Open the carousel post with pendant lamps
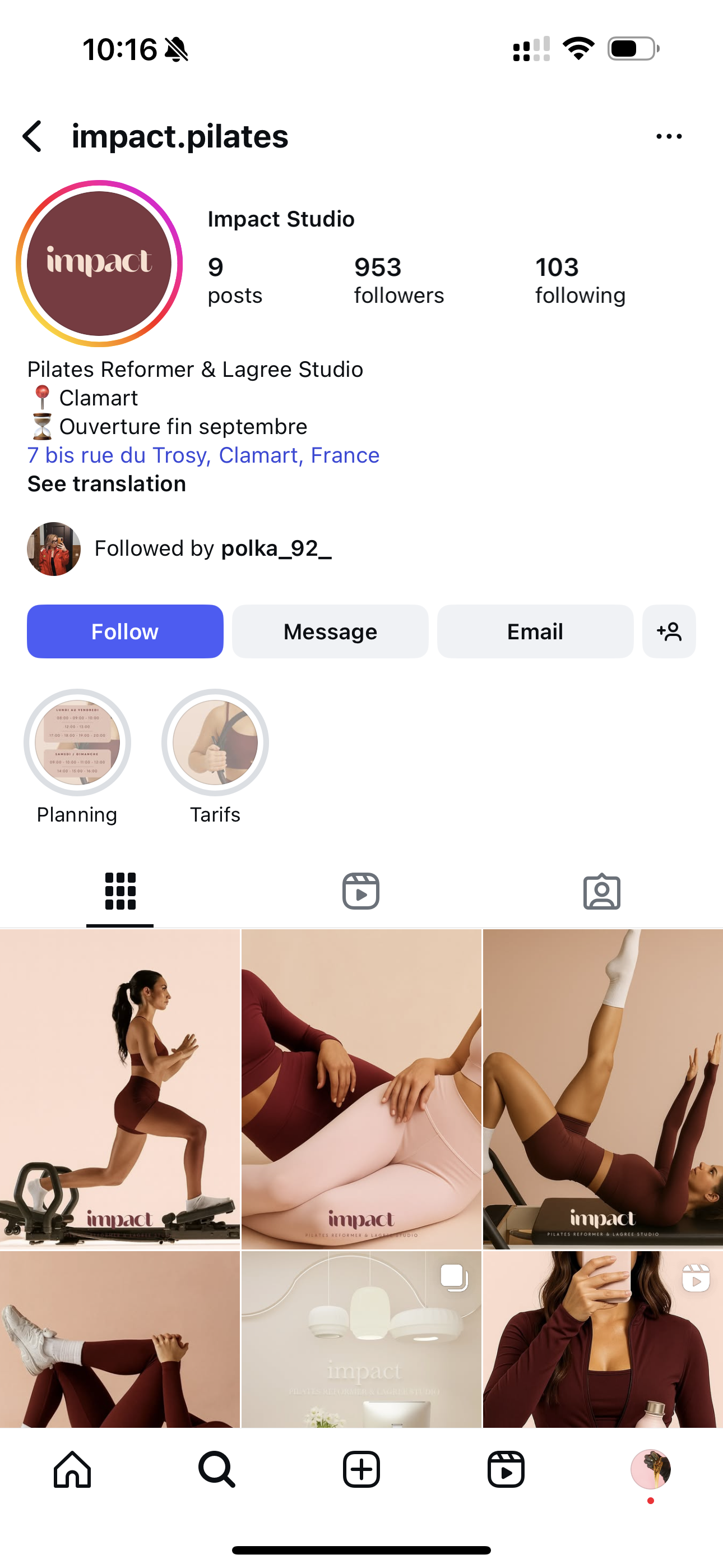This screenshot has width=723, height=1568. point(361,1339)
